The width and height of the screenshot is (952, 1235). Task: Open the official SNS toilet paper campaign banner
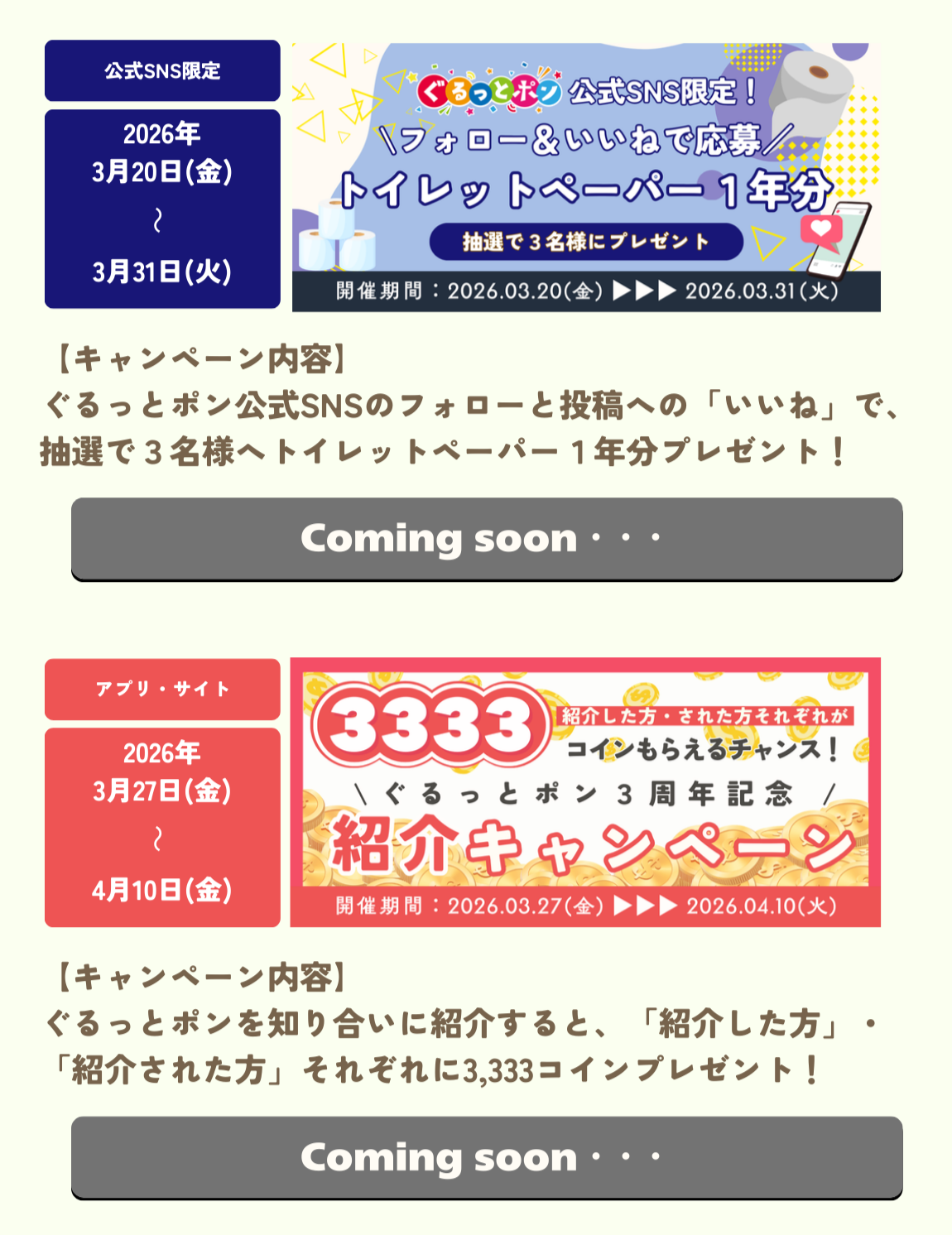click(x=585, y=176)
